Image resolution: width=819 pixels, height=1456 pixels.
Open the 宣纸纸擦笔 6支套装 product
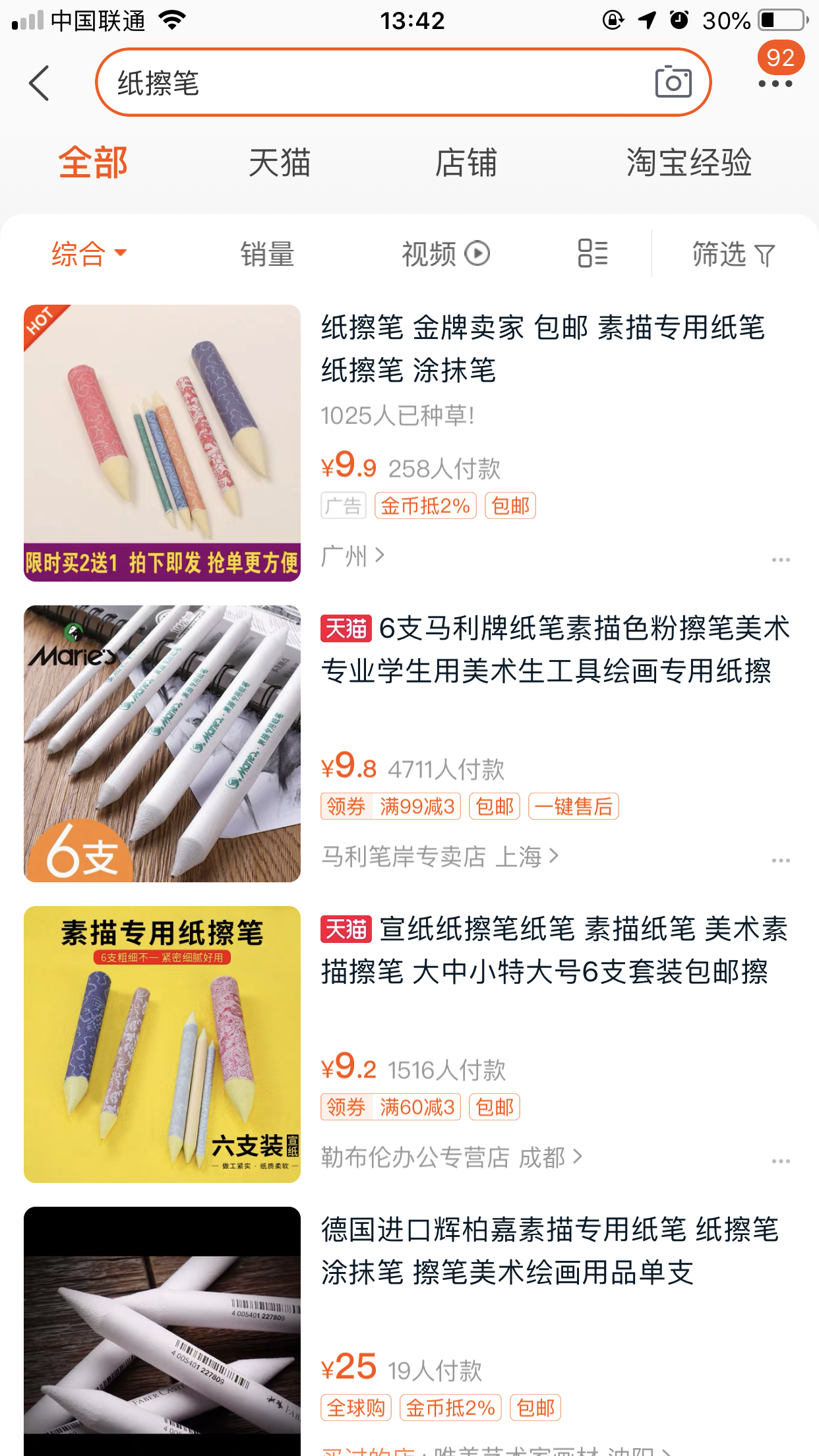[554, 950]
